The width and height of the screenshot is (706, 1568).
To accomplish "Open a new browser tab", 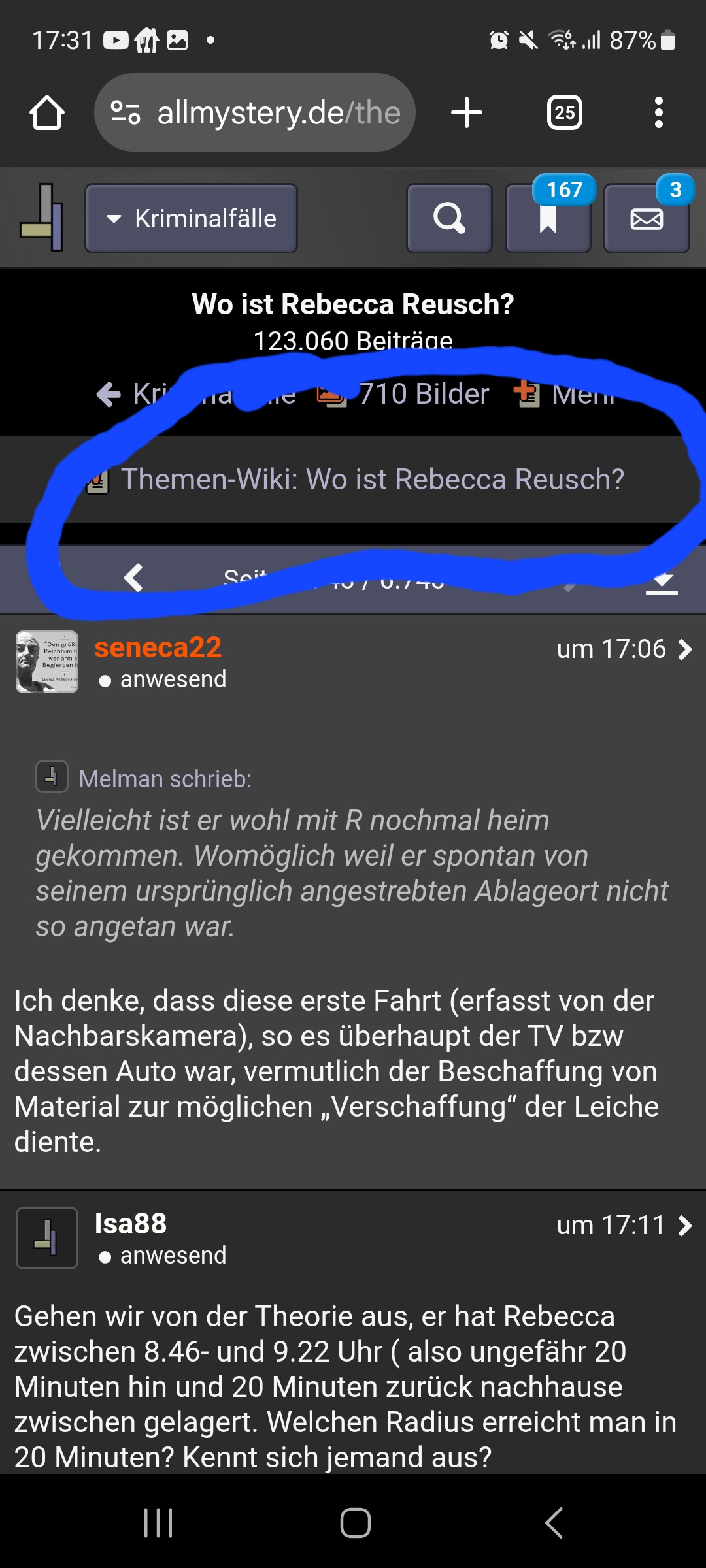I will pos(467,113).
